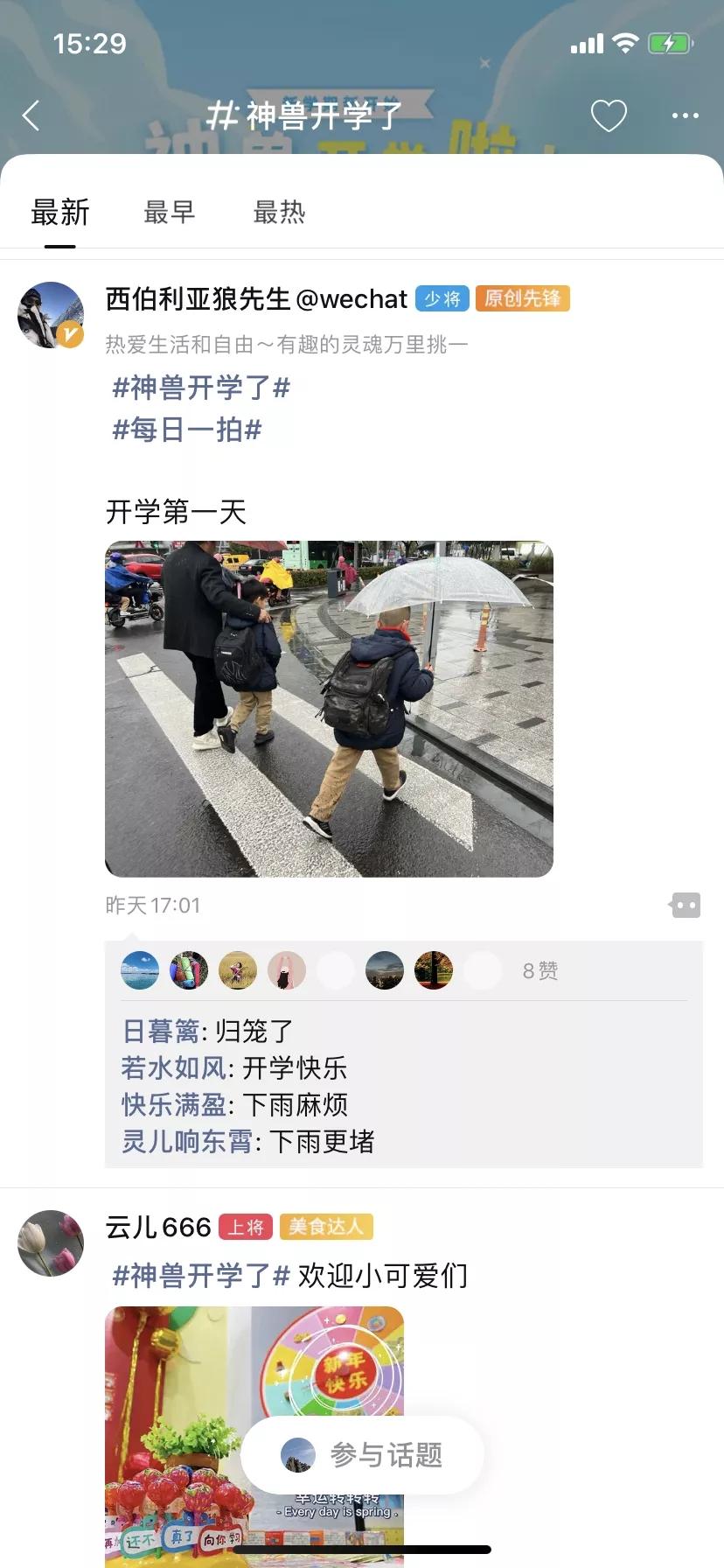Go back using the top-left arrow
Viewport: 724px width, 1568px height.
click(31, 115)
